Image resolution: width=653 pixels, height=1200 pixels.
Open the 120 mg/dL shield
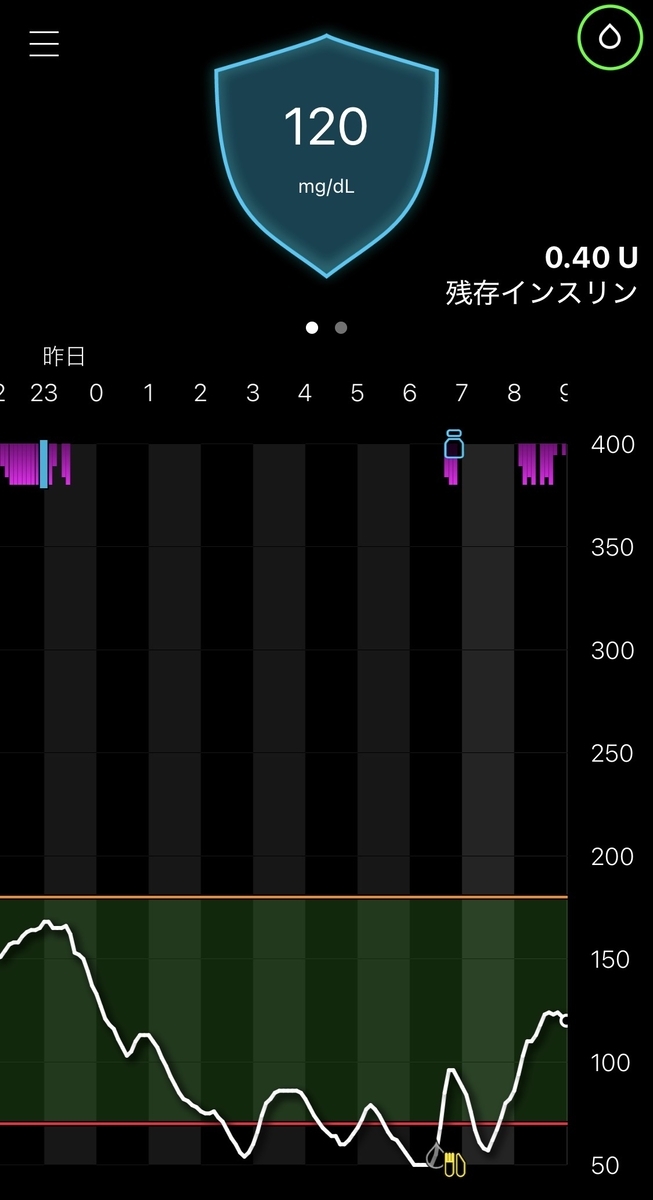[326, 150]
